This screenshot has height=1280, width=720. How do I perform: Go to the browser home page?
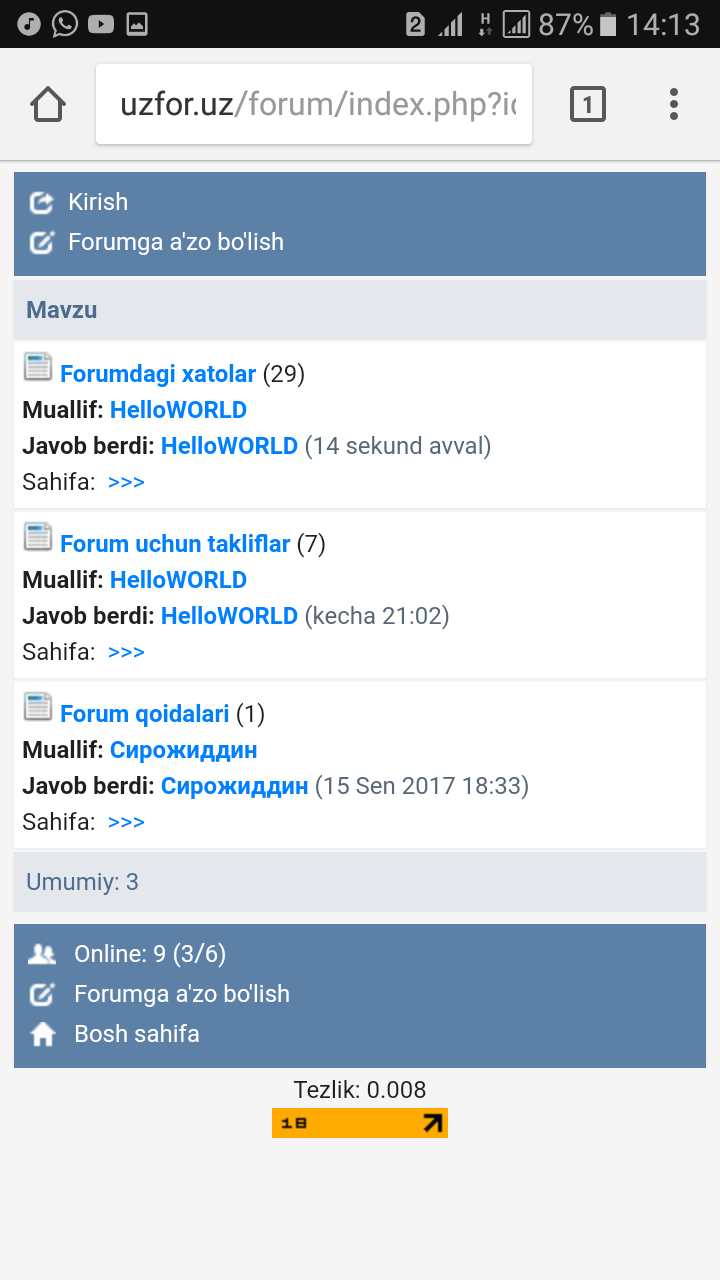48,104
